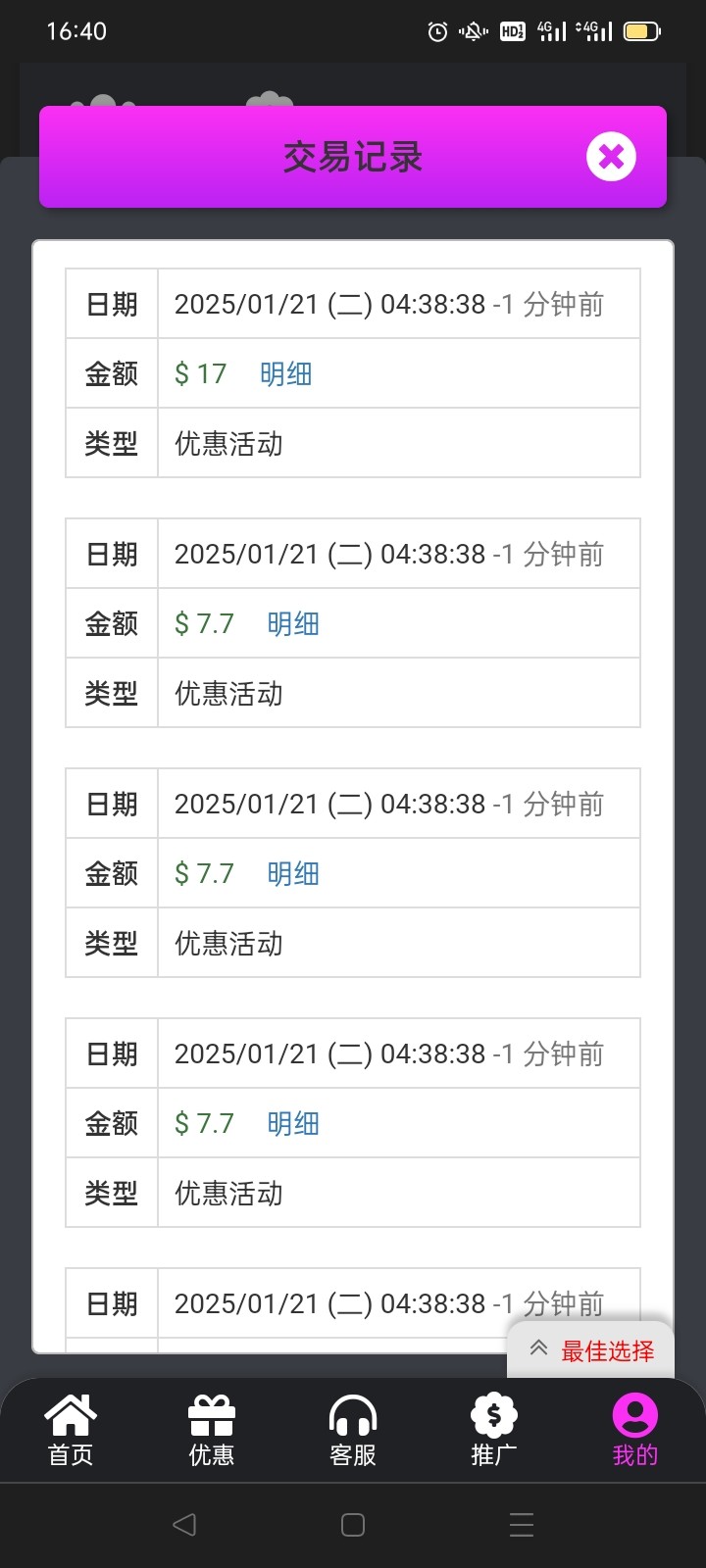The image size is (706, 1568).
Task: Tap the system home button
Action: pyautogui.click(x=353, y=1524)
